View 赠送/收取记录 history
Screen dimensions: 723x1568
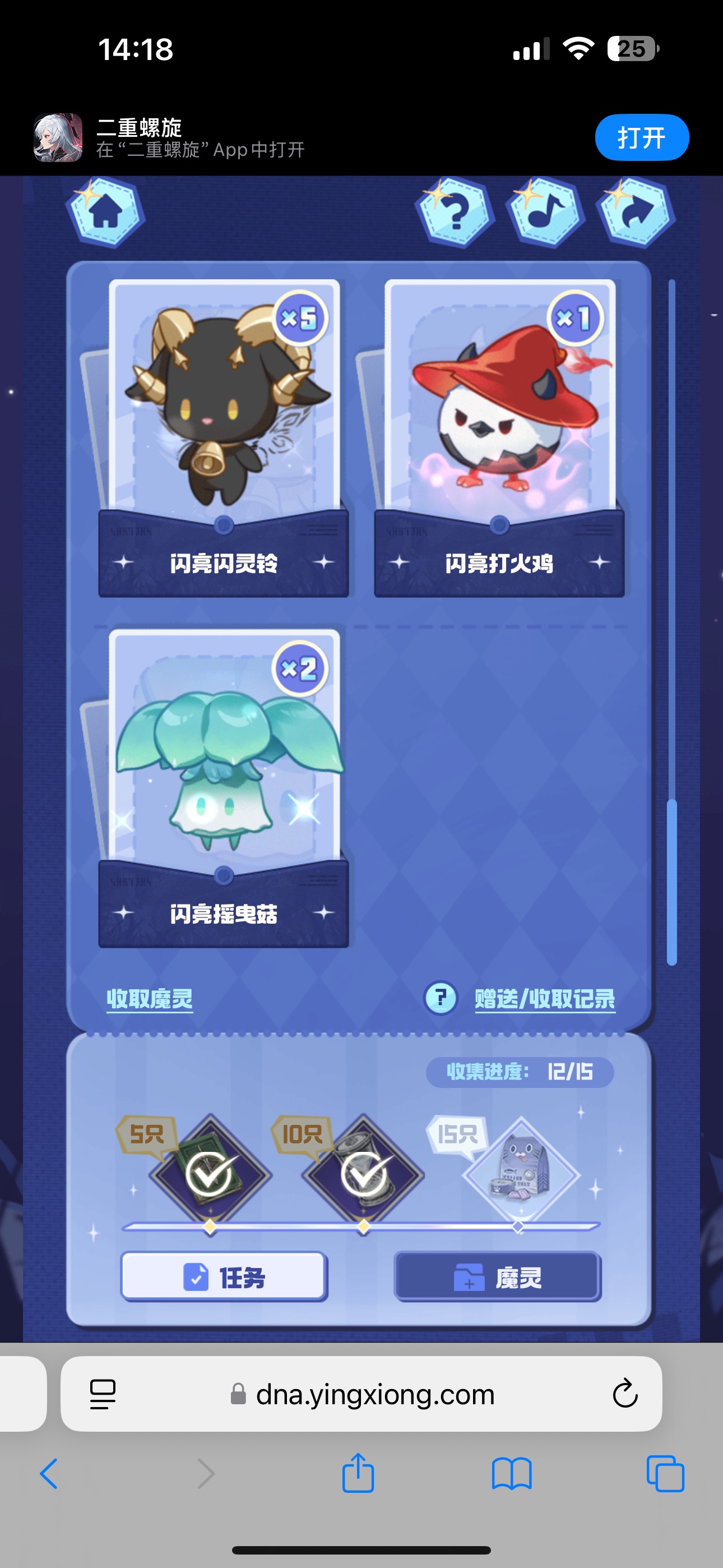pyautogui.click(x=545, y=999)
